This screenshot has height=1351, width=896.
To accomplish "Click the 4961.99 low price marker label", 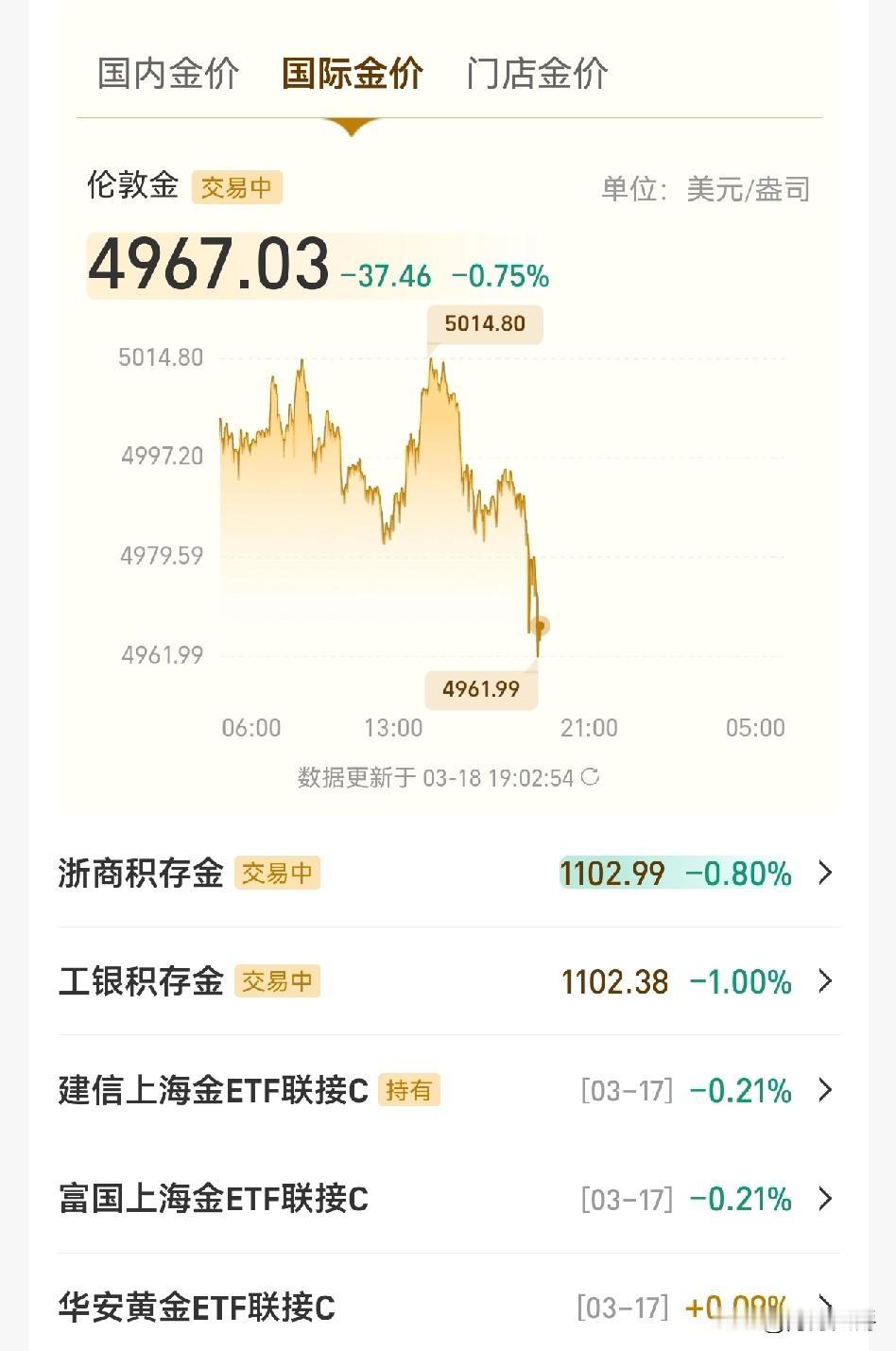I will (x=480, y=690).
